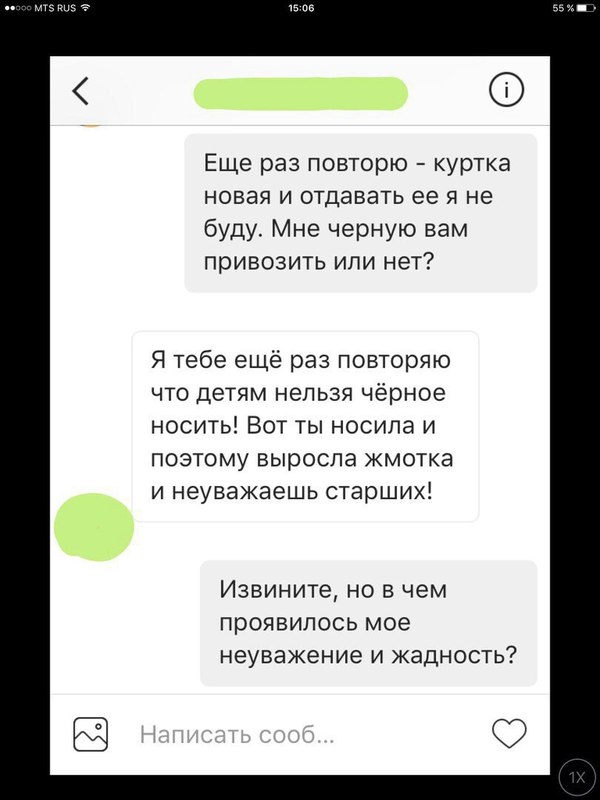Open the sender's green profile avatar
This screenshot has height=800, width=600.
click(93, 525)
